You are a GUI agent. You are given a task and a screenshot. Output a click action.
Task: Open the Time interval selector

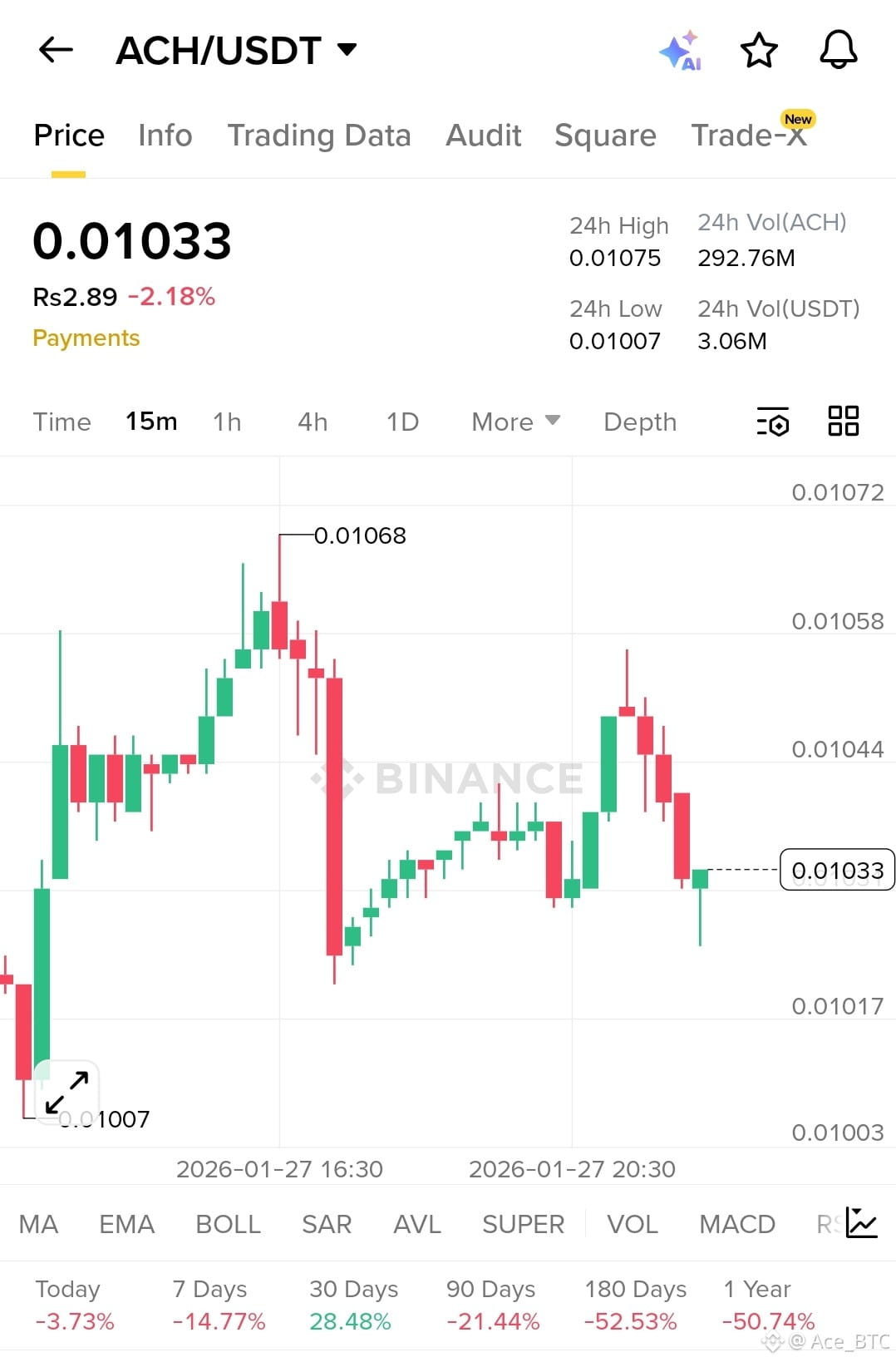click(x=62, y=422)
